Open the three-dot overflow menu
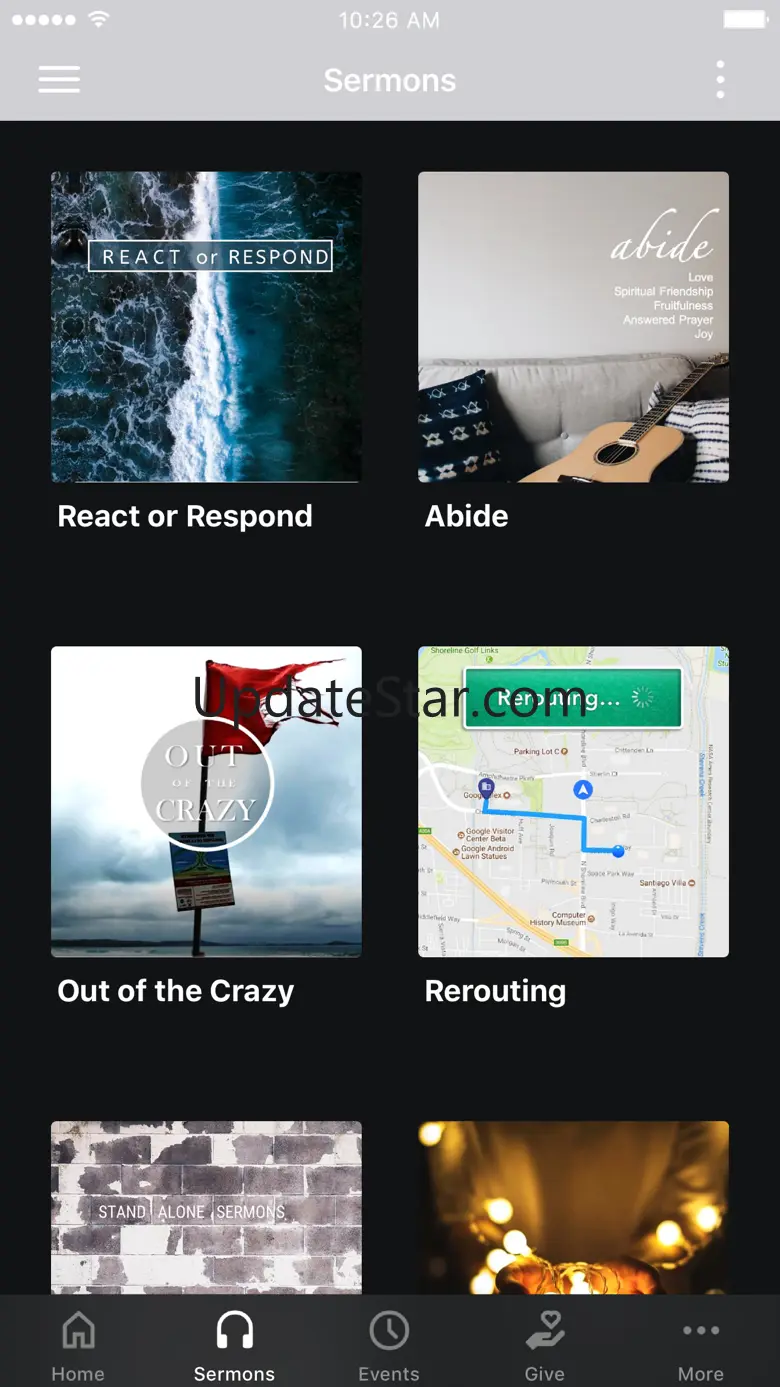 point(720,80)
